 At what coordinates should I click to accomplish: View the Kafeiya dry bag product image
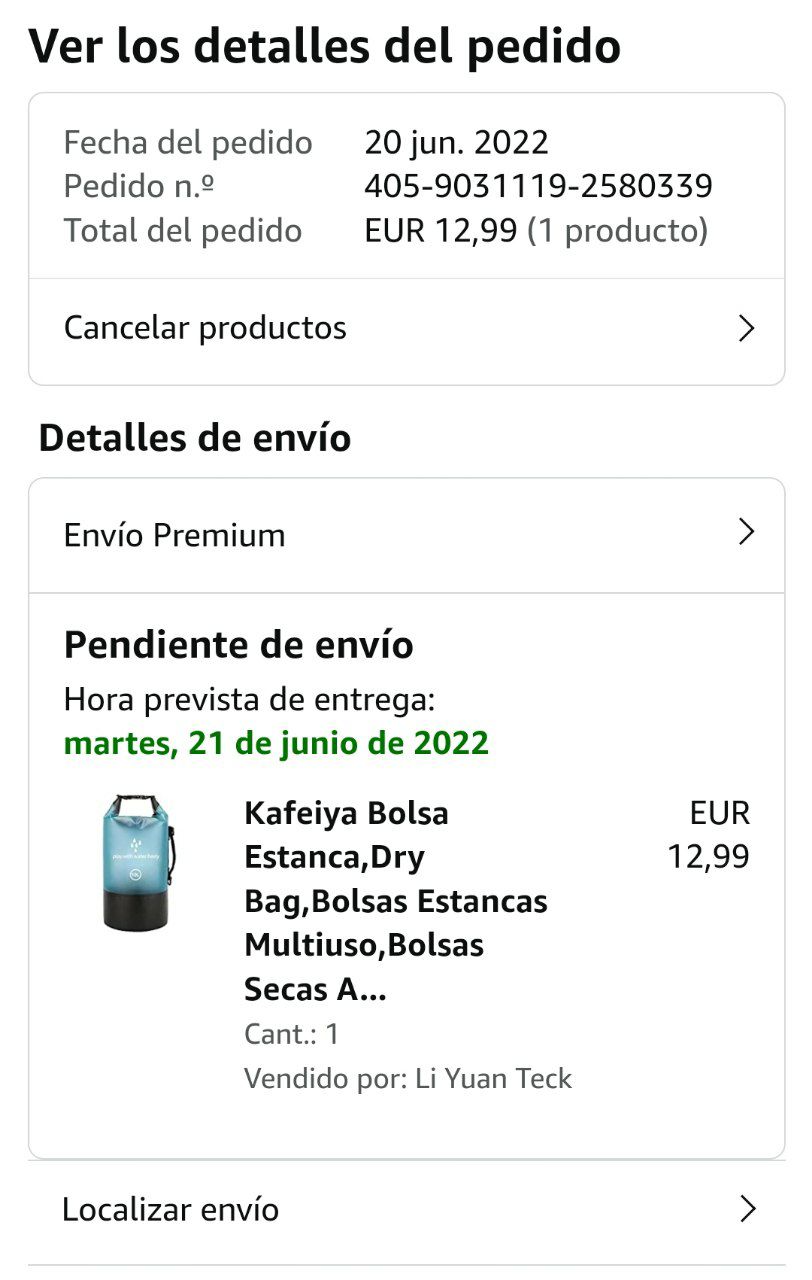pyautogui.click(x=136, y=863)
